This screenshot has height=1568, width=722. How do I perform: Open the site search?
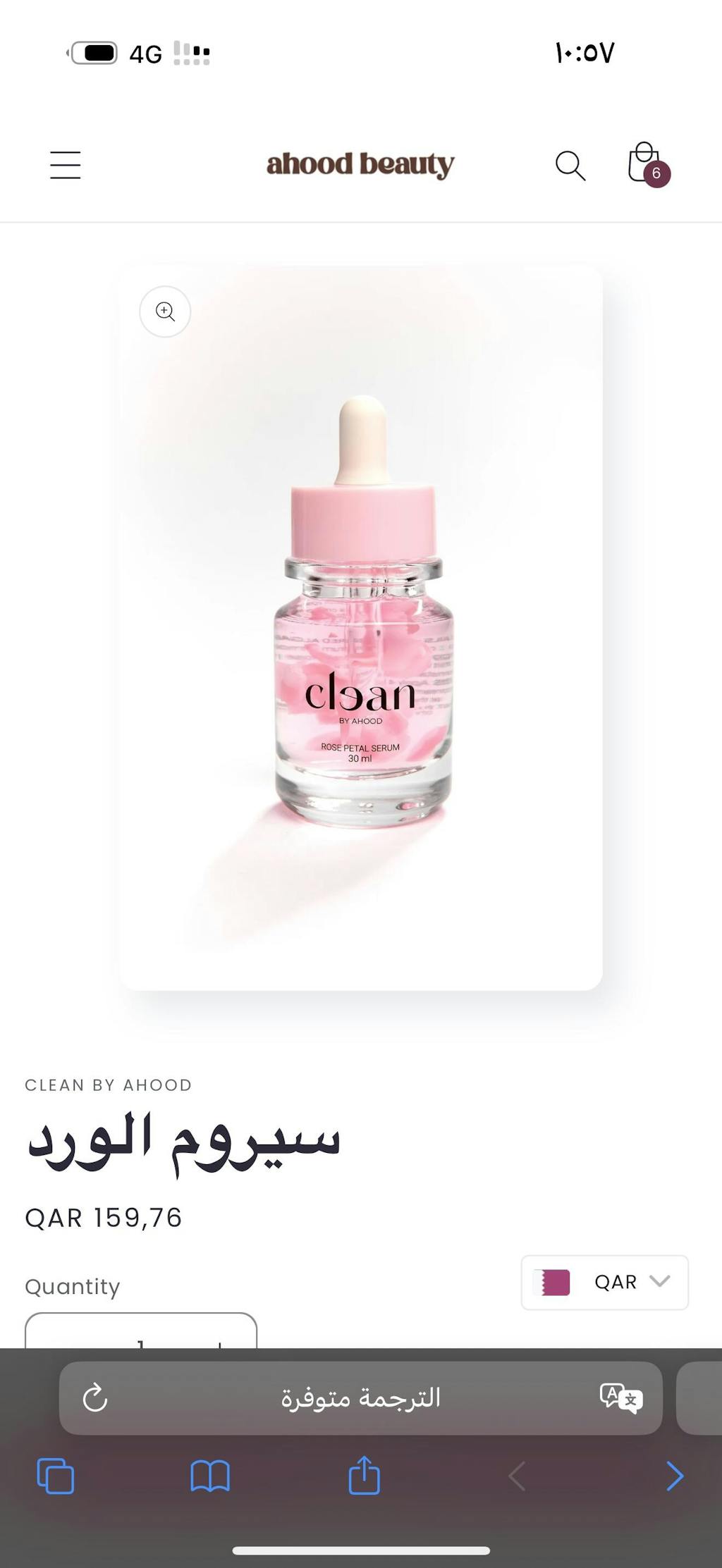[570, 166]
